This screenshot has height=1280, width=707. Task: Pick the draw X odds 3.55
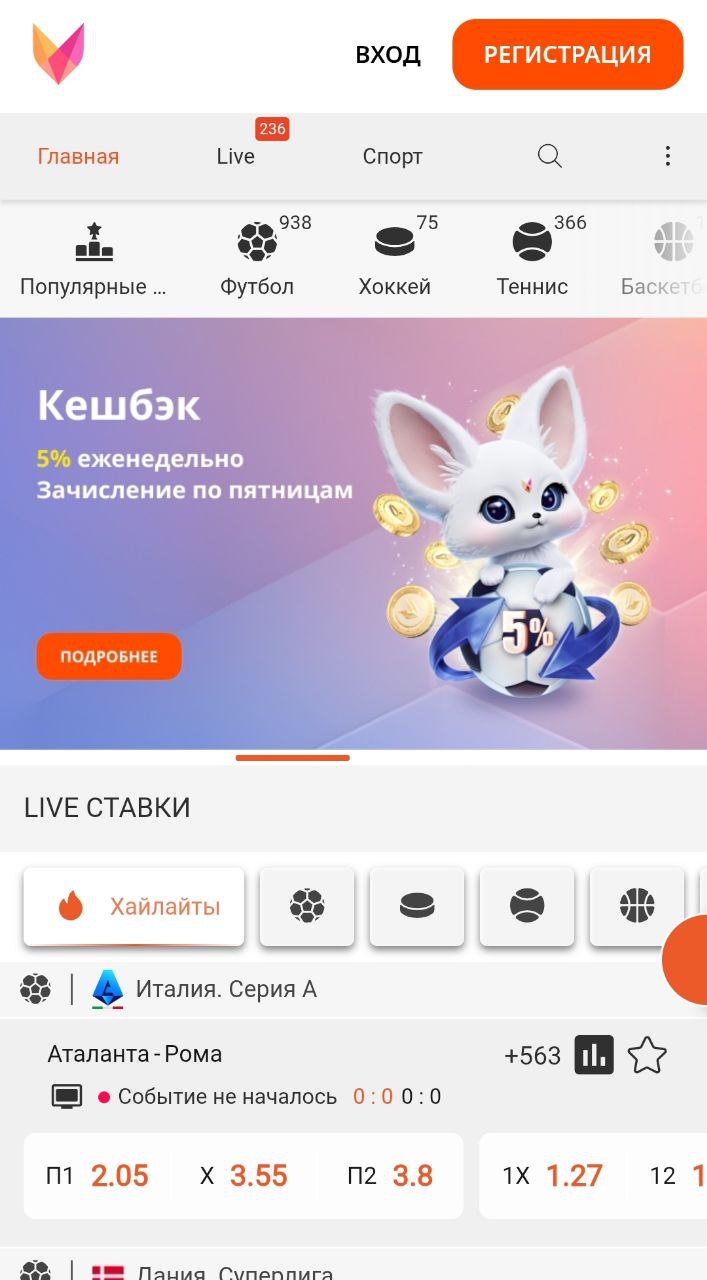(x=243, y=1176)
